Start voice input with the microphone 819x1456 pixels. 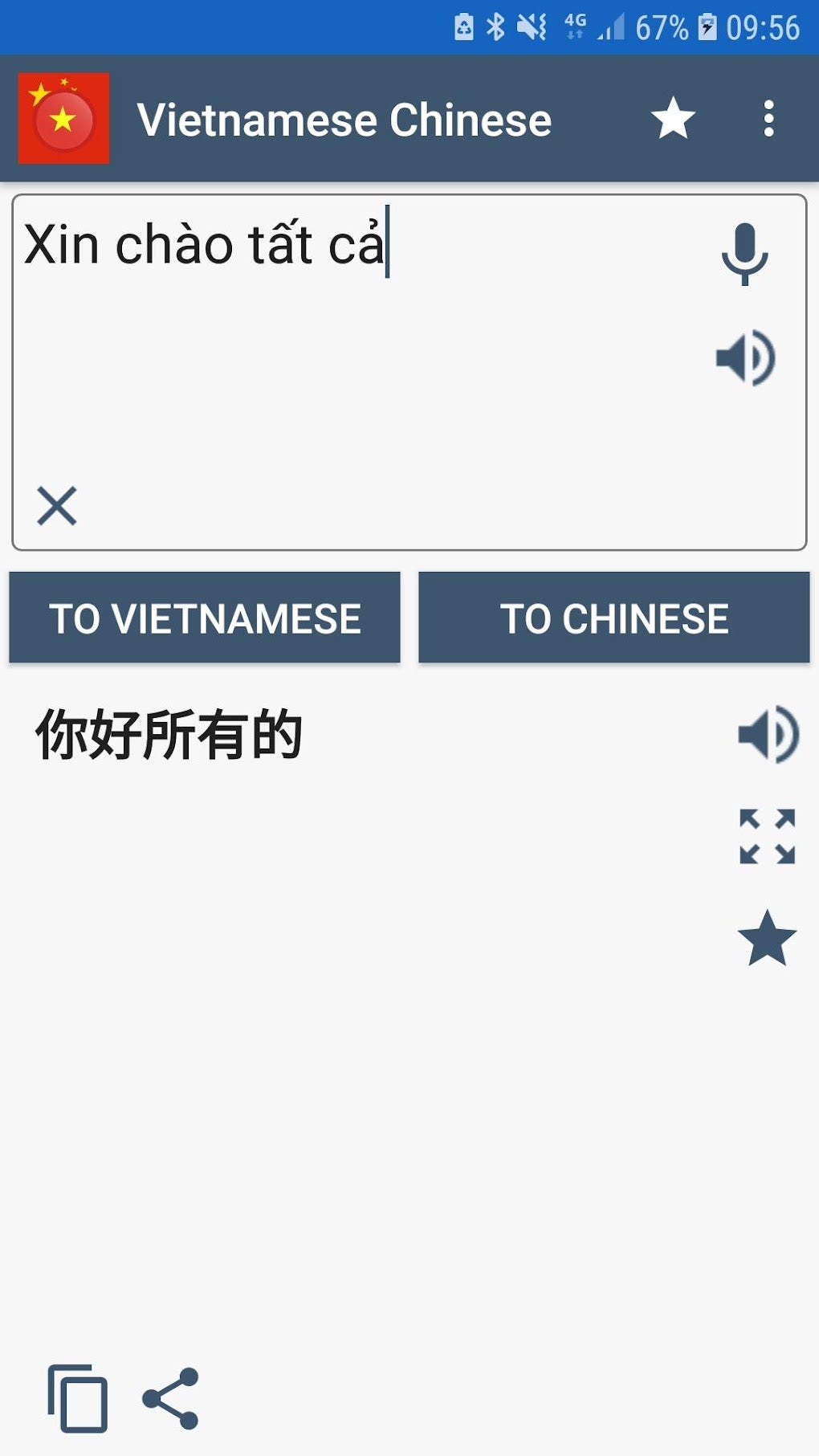[x=744, y=254]
